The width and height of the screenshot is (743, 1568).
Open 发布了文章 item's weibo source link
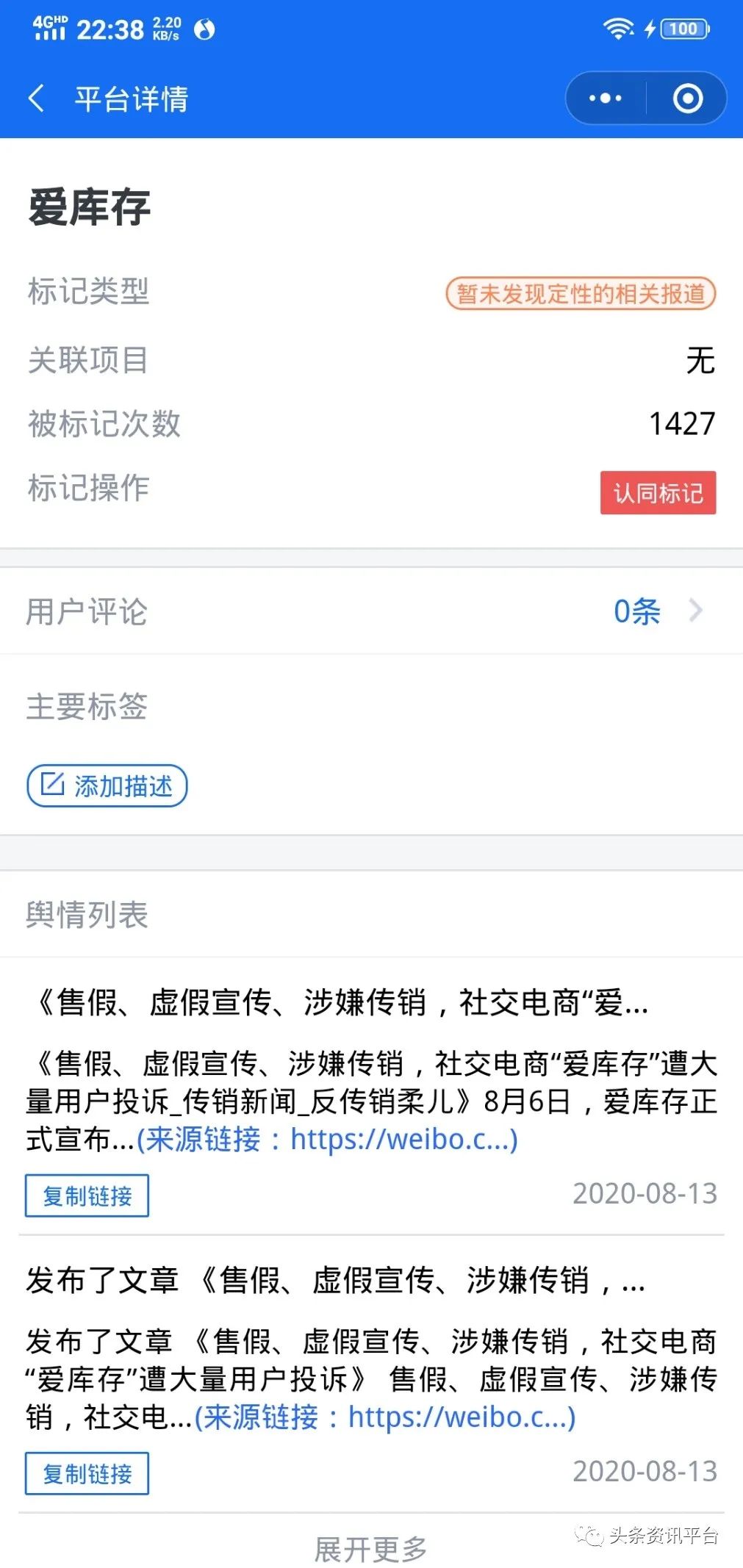pos(385,1417)
